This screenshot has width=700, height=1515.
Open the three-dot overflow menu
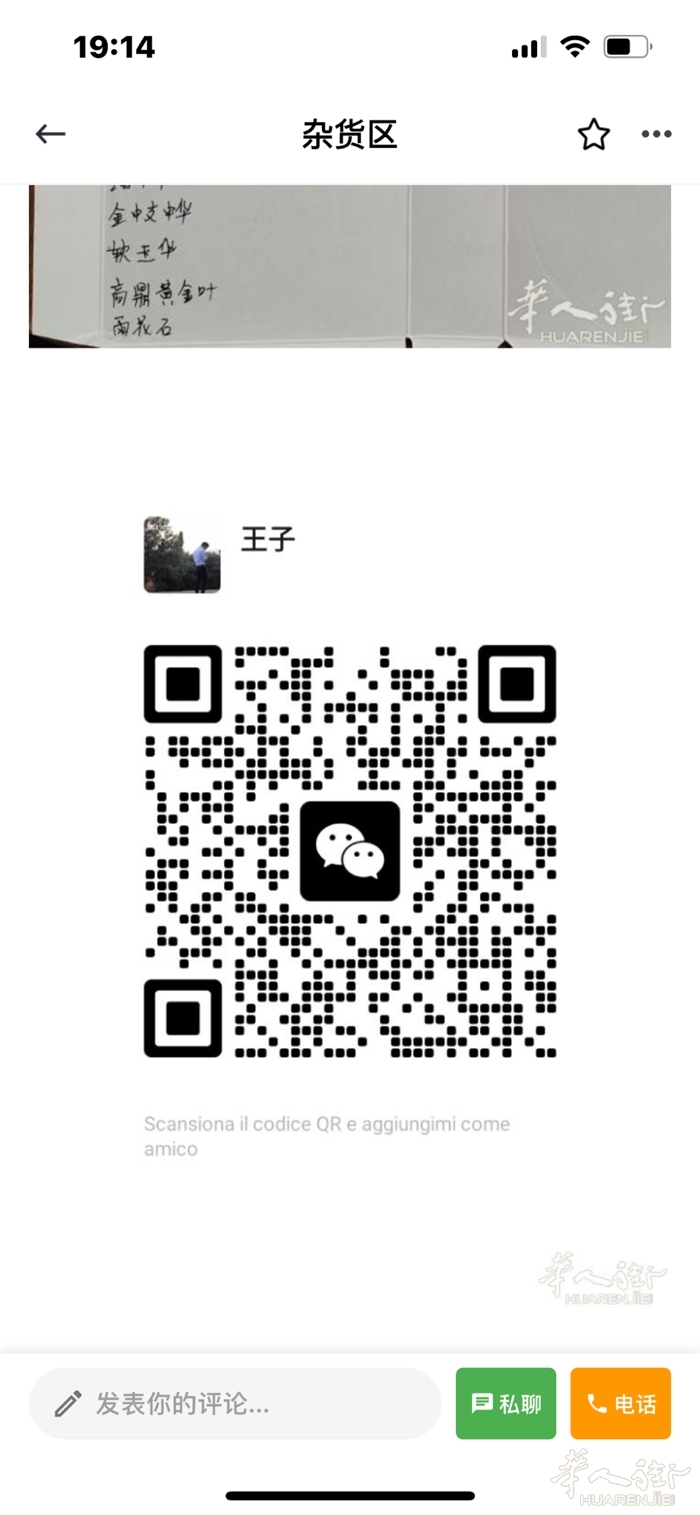click(656, 134)
